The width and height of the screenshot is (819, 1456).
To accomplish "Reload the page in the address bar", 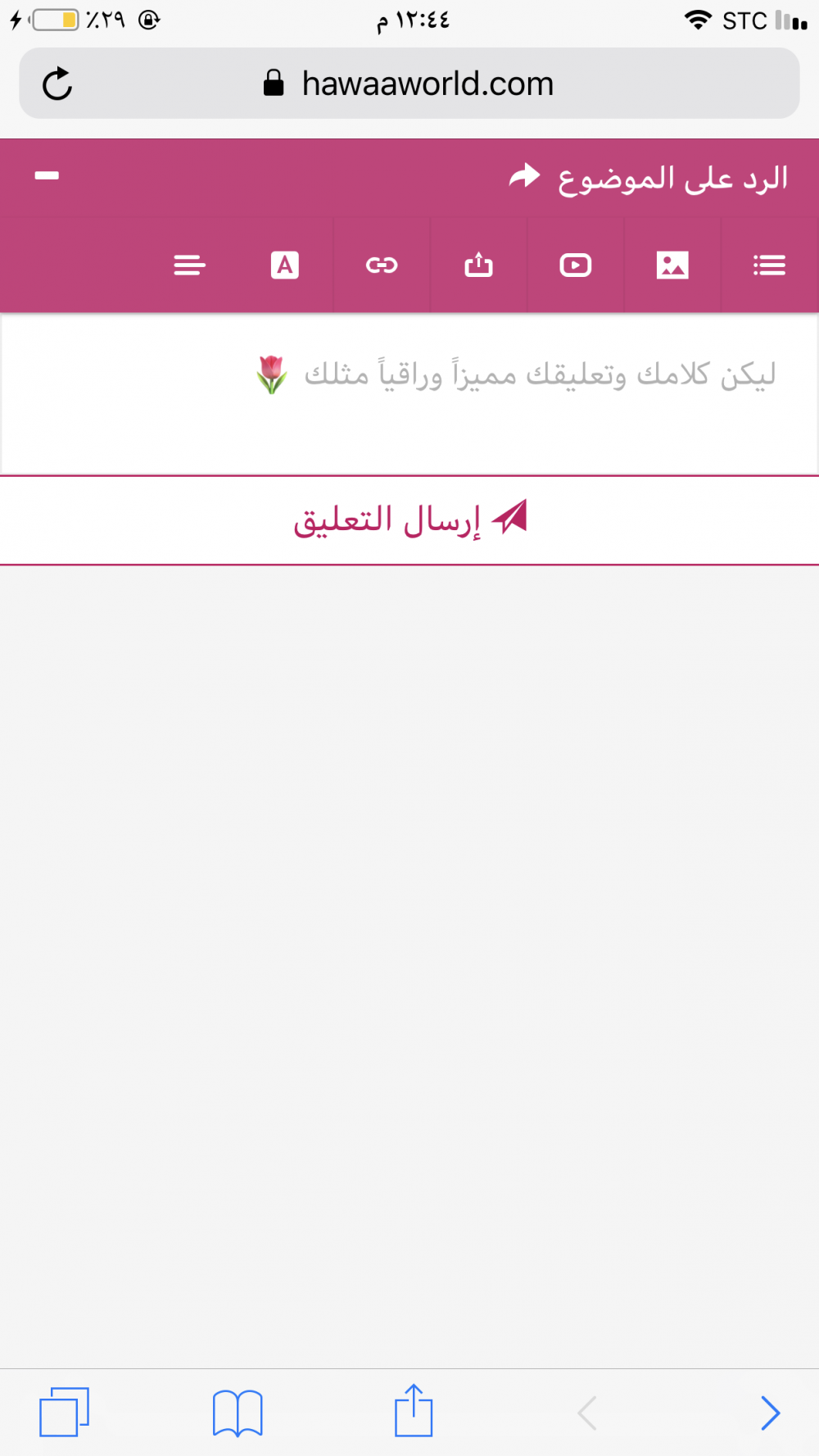I will pos(57,84).
